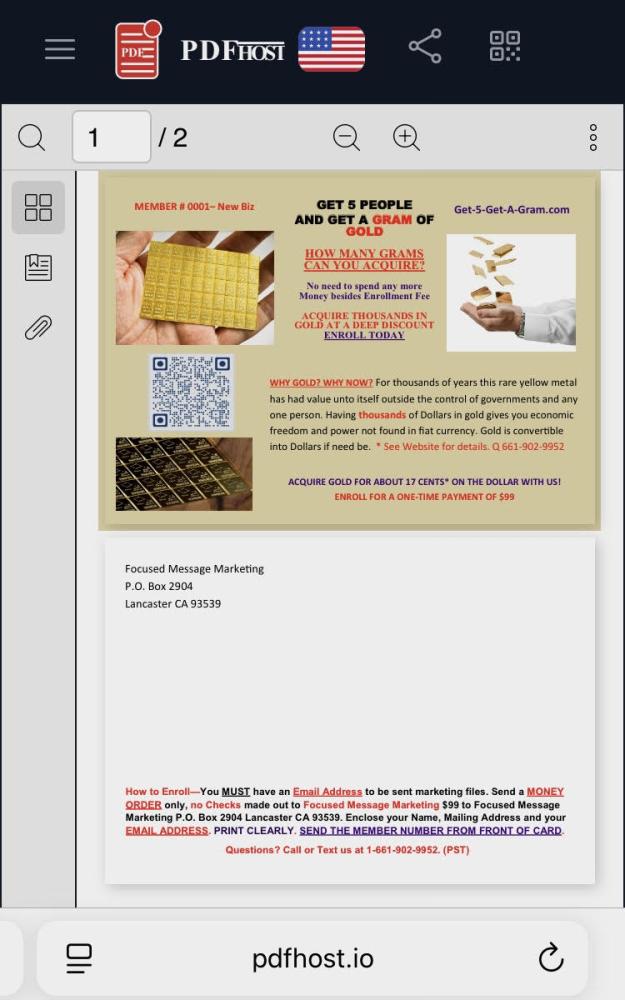Open the hamburger menu

click(x=60, y=49)
